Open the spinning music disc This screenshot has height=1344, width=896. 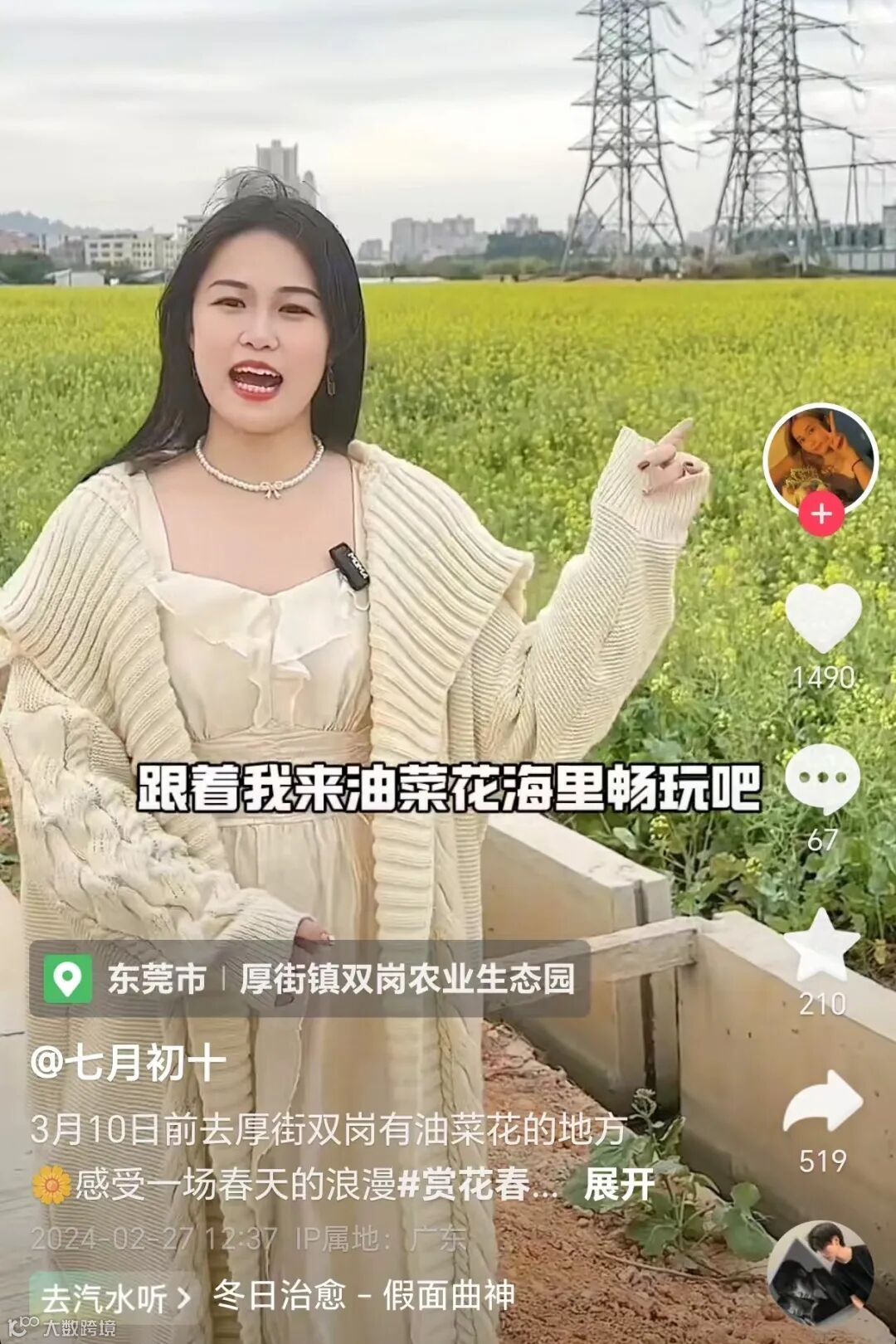(820, 1273)
